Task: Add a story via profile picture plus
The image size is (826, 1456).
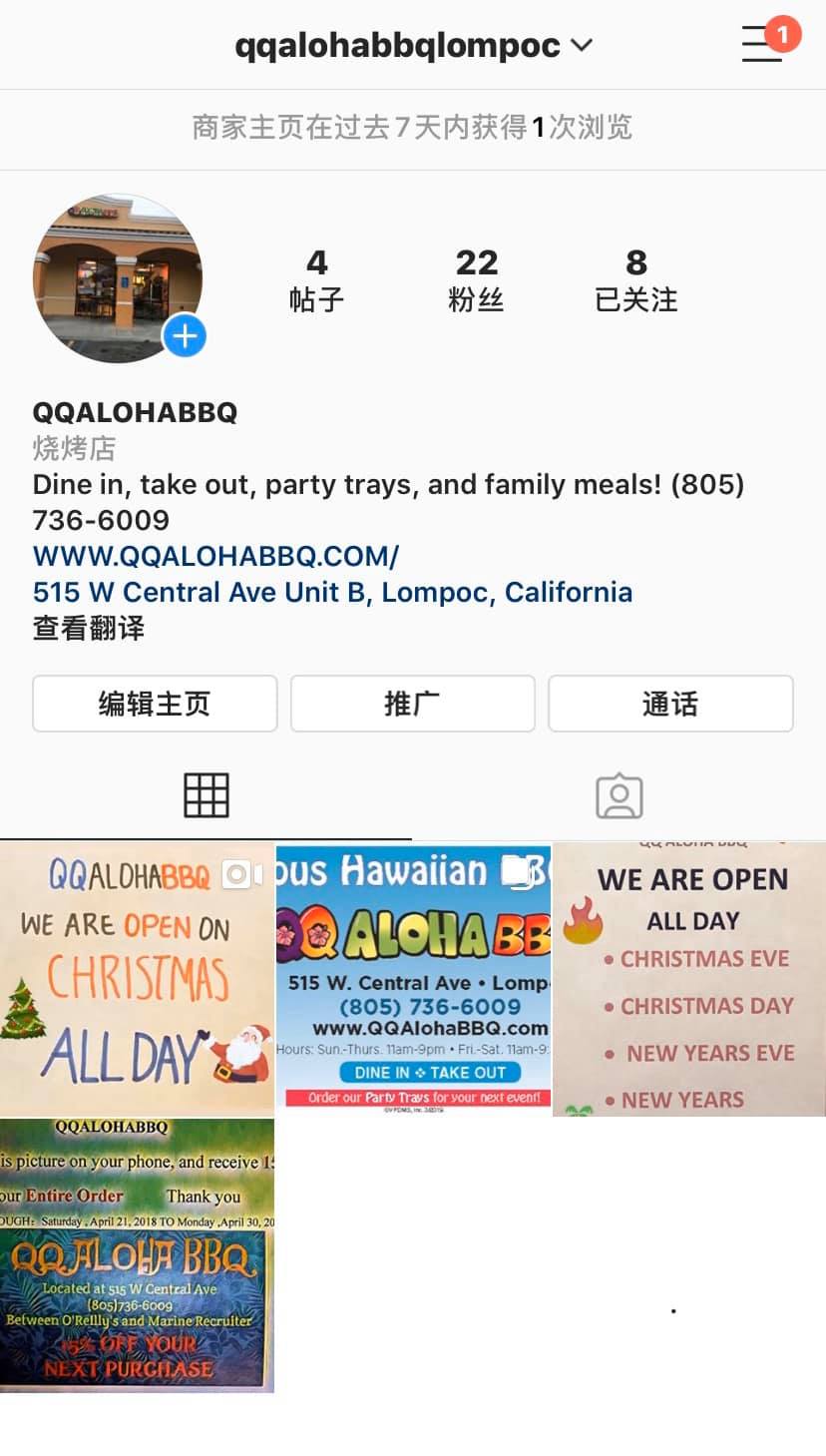Action: click(185, 336)
